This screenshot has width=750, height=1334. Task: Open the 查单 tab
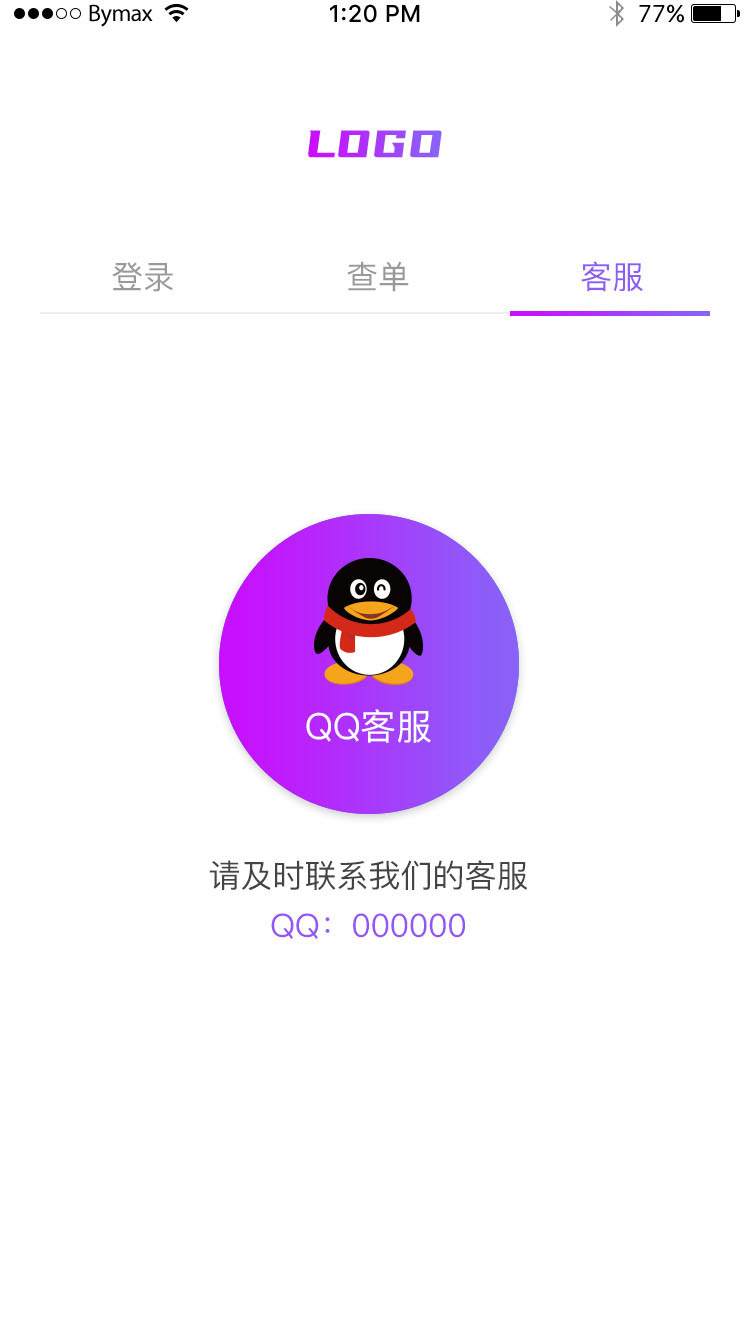378,277
